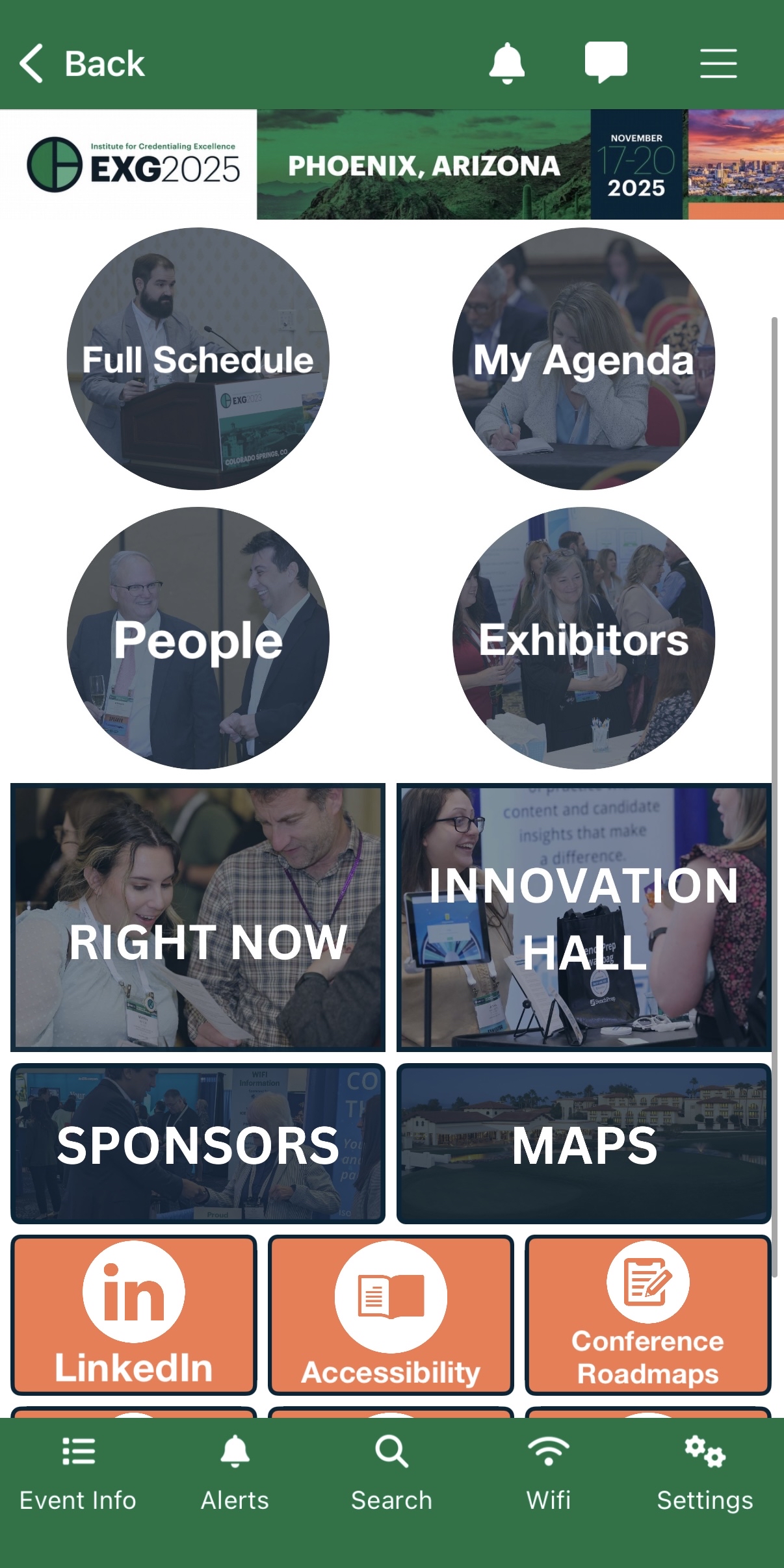
Task: Open My Agenda
Action: [x=583, y=361]
